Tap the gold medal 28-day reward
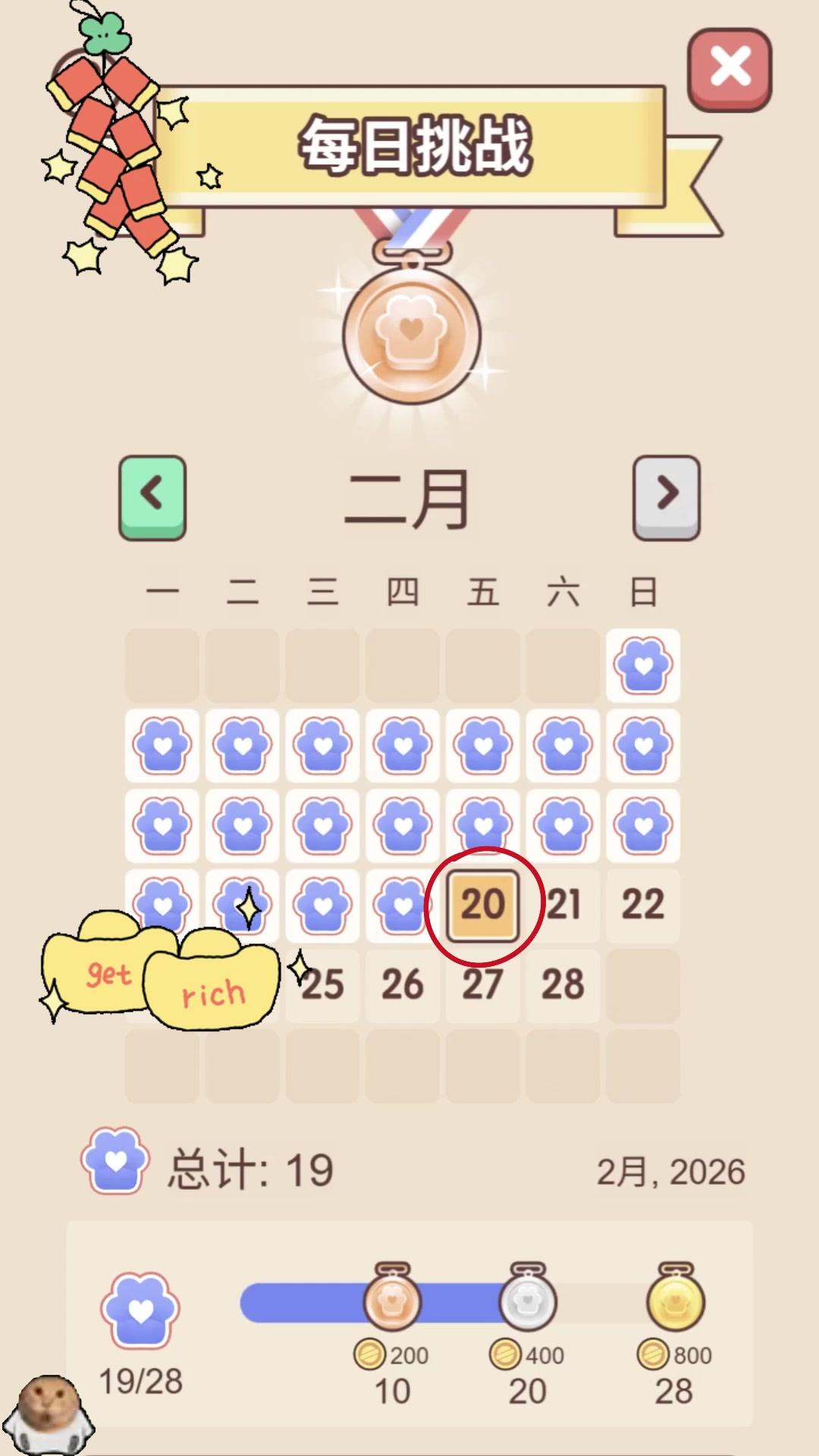Viewport: 819px width, 1456px height. tap(675, 1301)
